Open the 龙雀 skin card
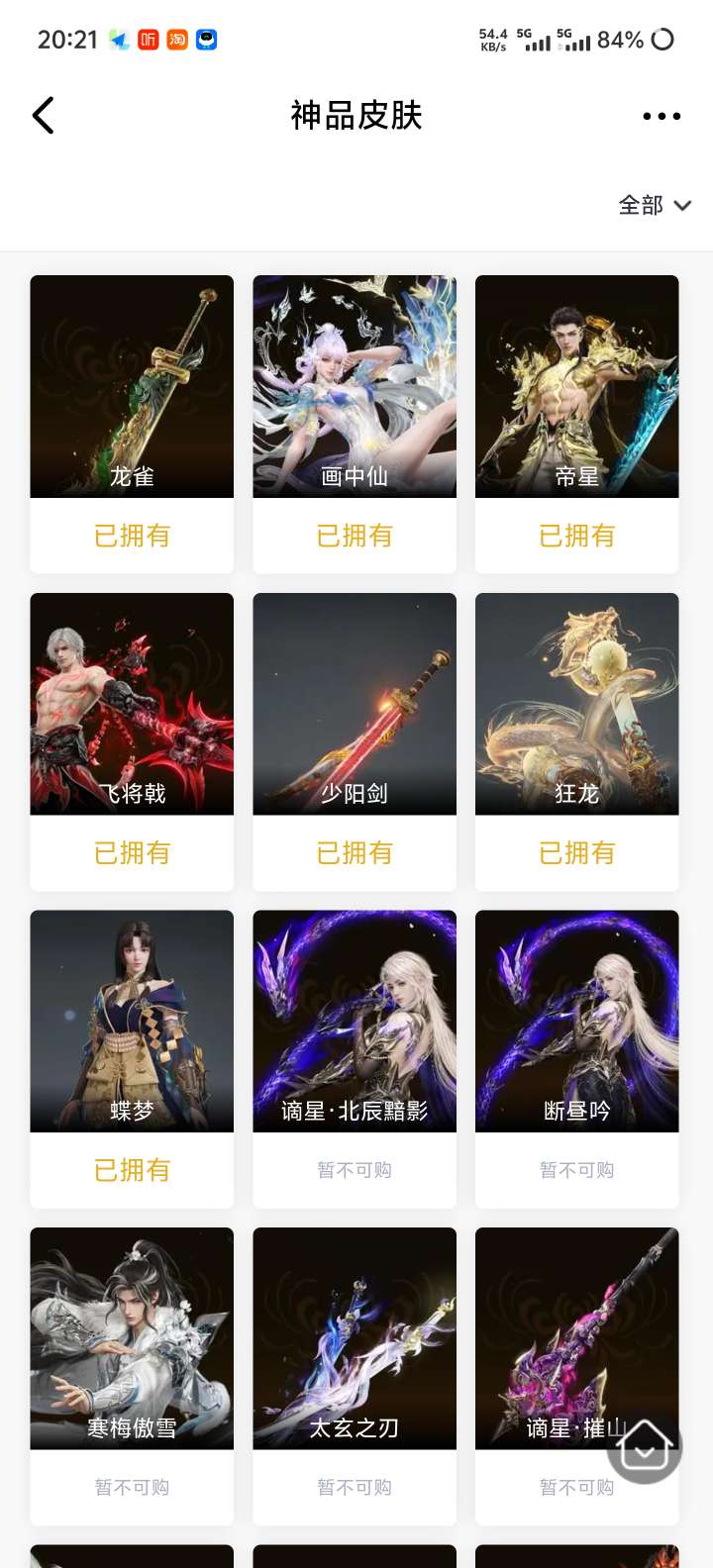The height and width of the screenshot is (1568, 713). (x=132, y=424)
